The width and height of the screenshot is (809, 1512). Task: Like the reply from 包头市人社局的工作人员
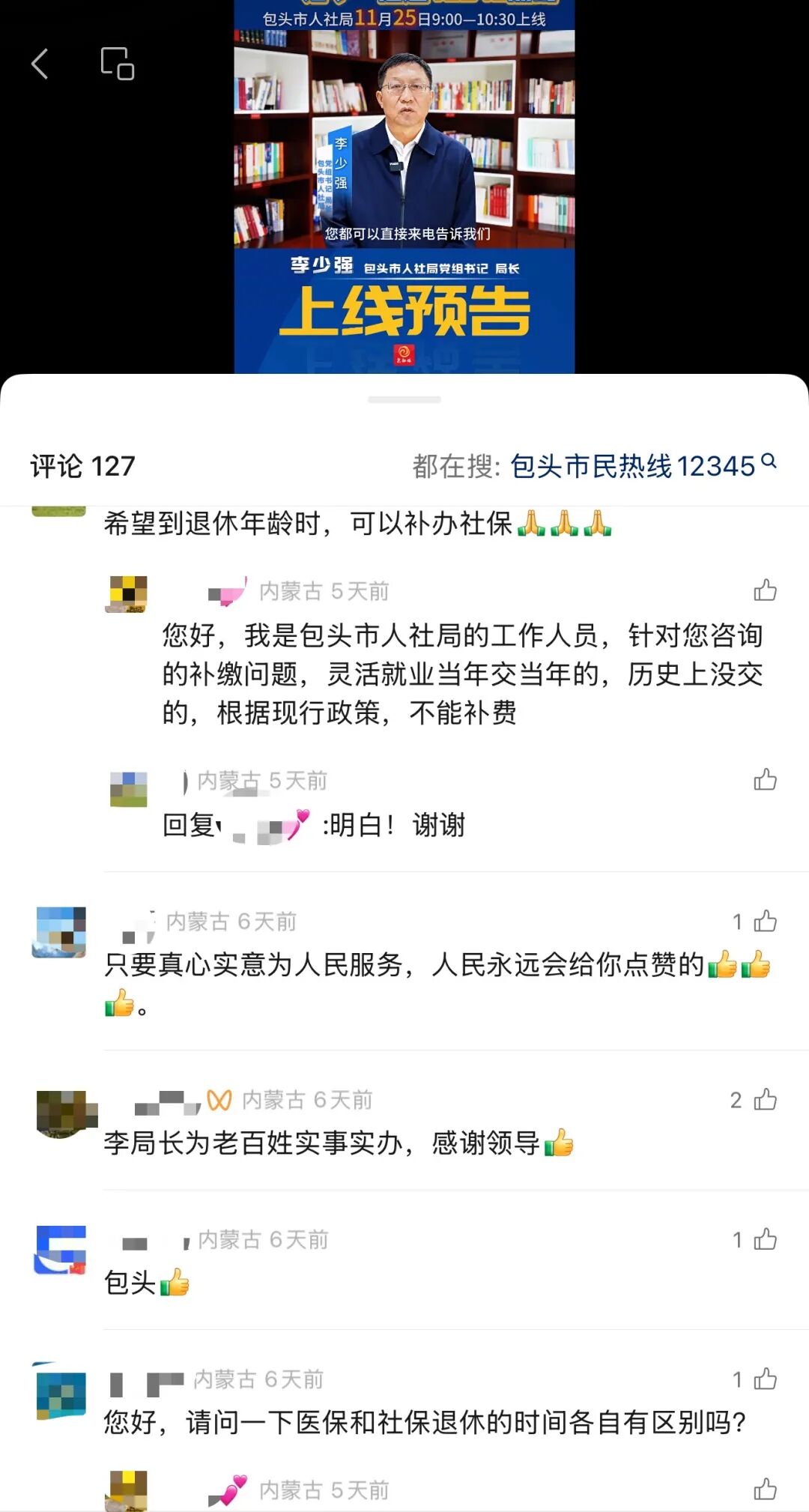(x=765, y=590)
